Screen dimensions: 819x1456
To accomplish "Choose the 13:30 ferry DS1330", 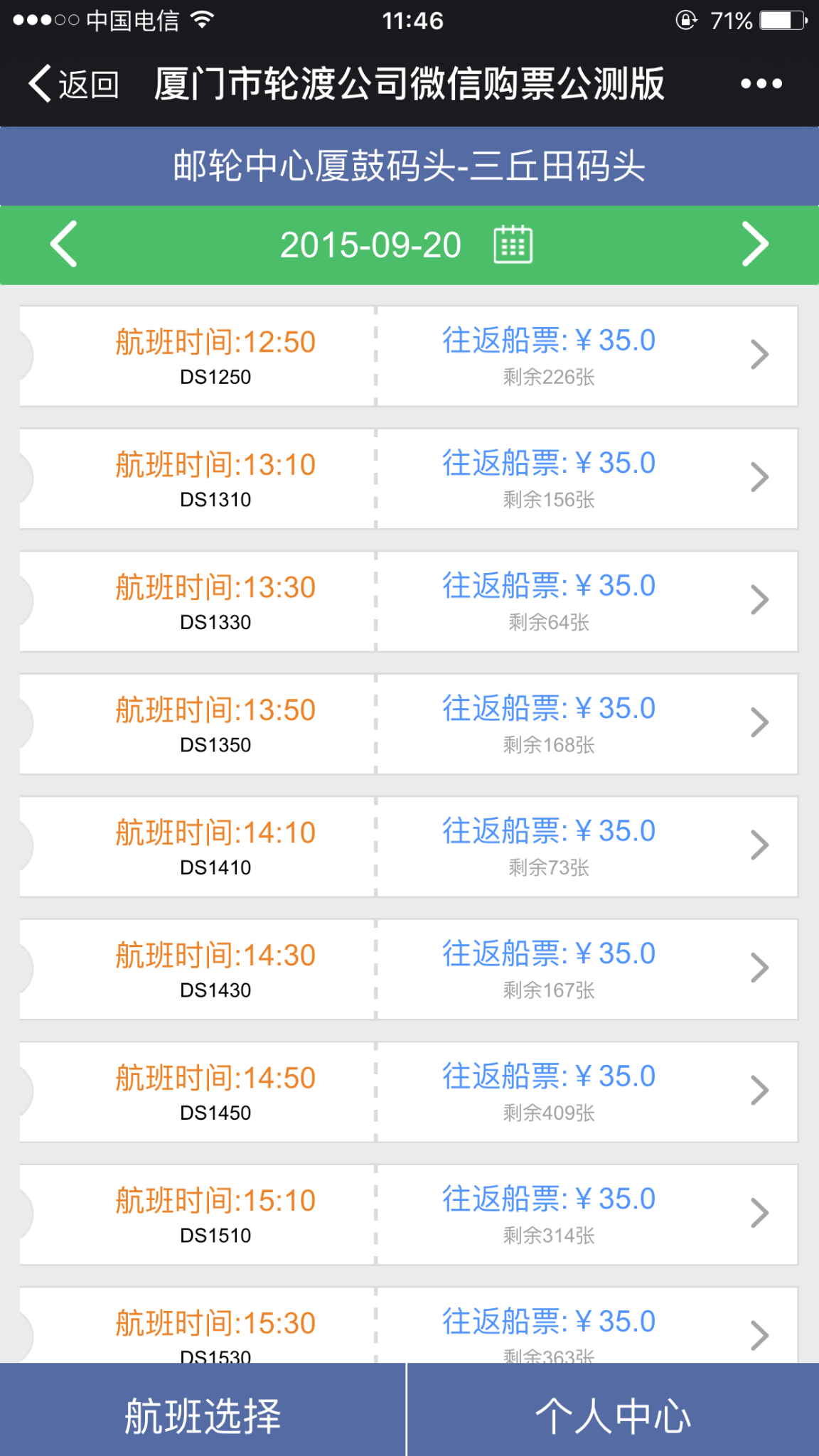I will pyautogui.click(x=409, y=601).
